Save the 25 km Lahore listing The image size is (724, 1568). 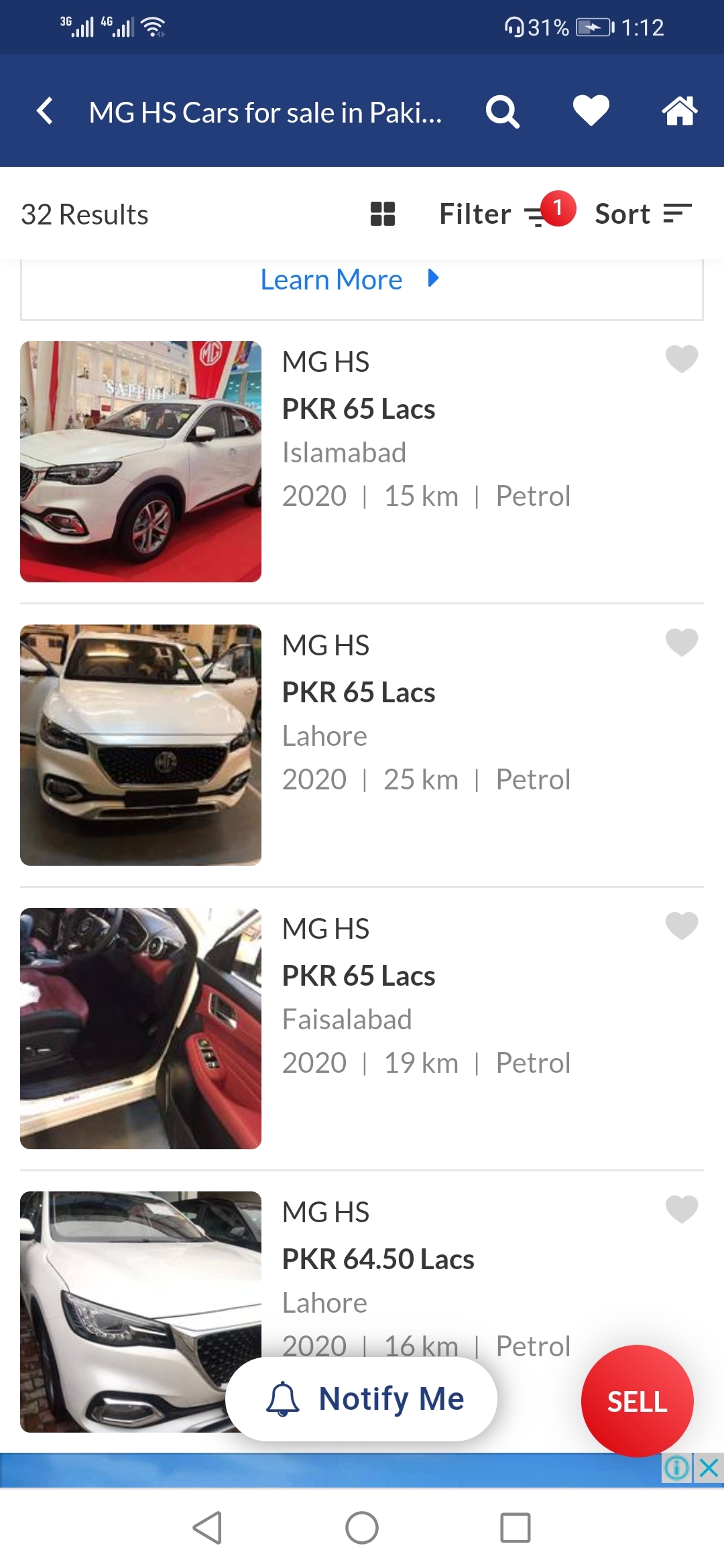[681, 642]
